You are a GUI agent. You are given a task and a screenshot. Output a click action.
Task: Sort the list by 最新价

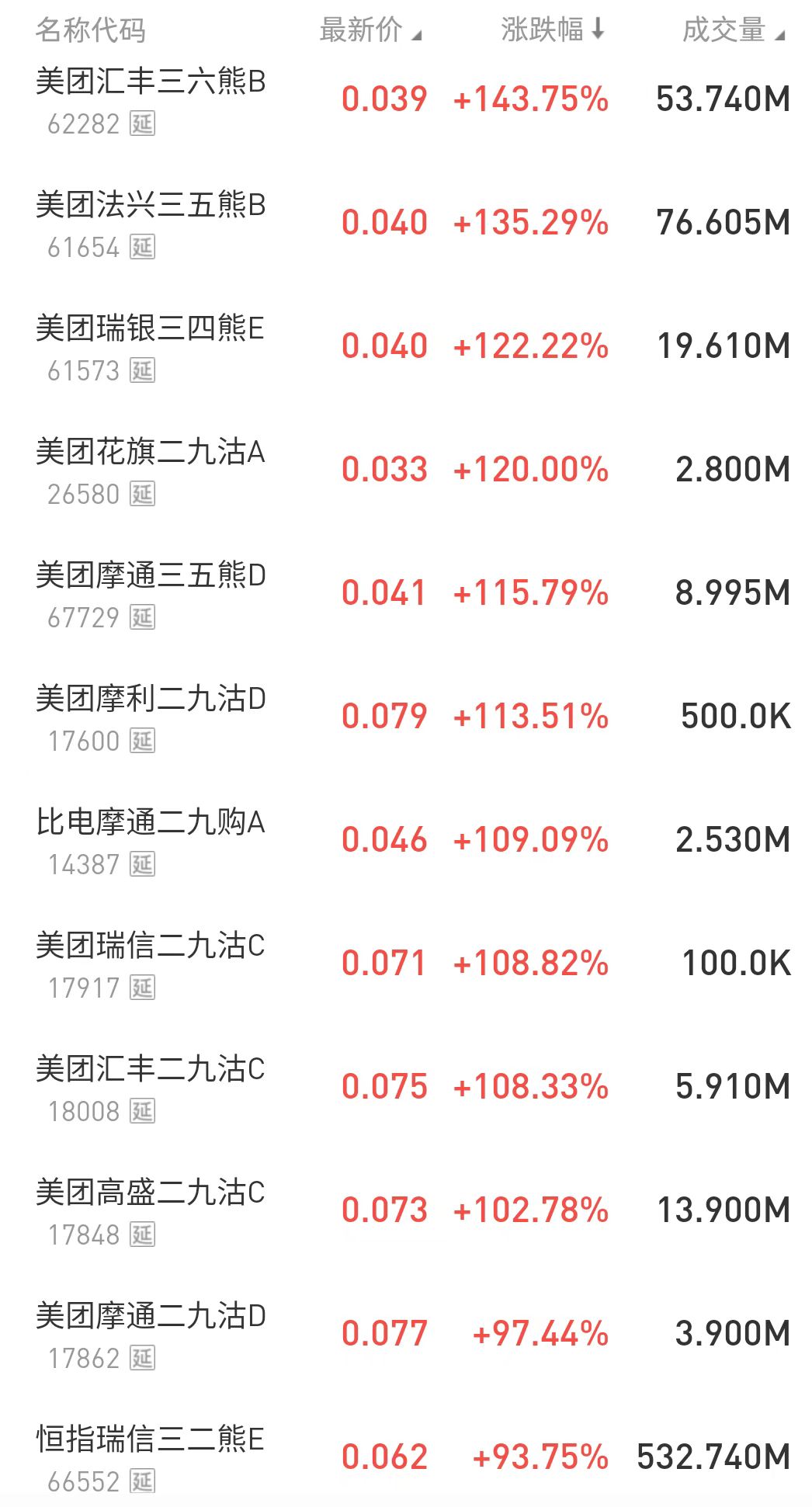point(370,30)
